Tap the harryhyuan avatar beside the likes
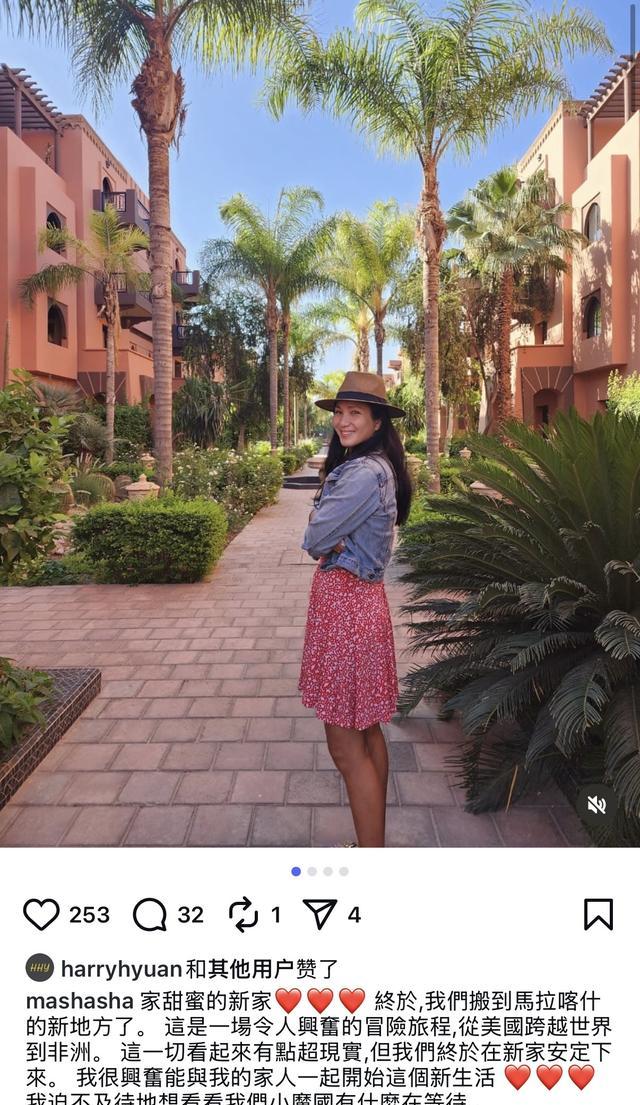This screenshot has width=640, height=1105. (40, 968)
